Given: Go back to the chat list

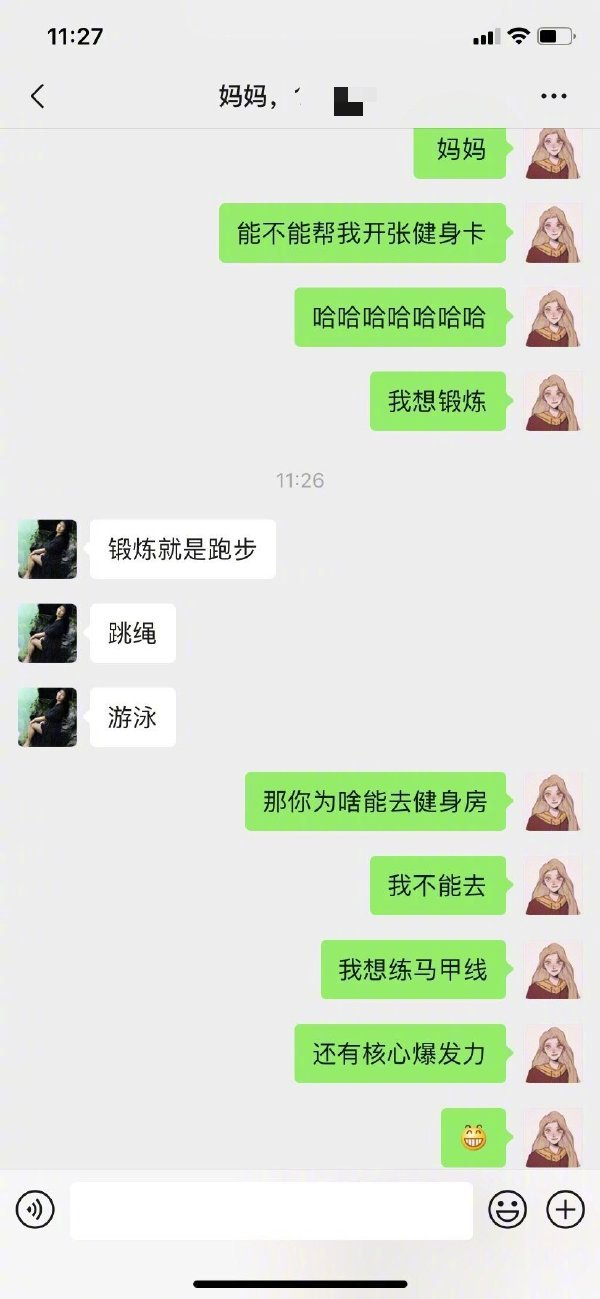Looking at the screenshot, I should click(x=38, y=96).
